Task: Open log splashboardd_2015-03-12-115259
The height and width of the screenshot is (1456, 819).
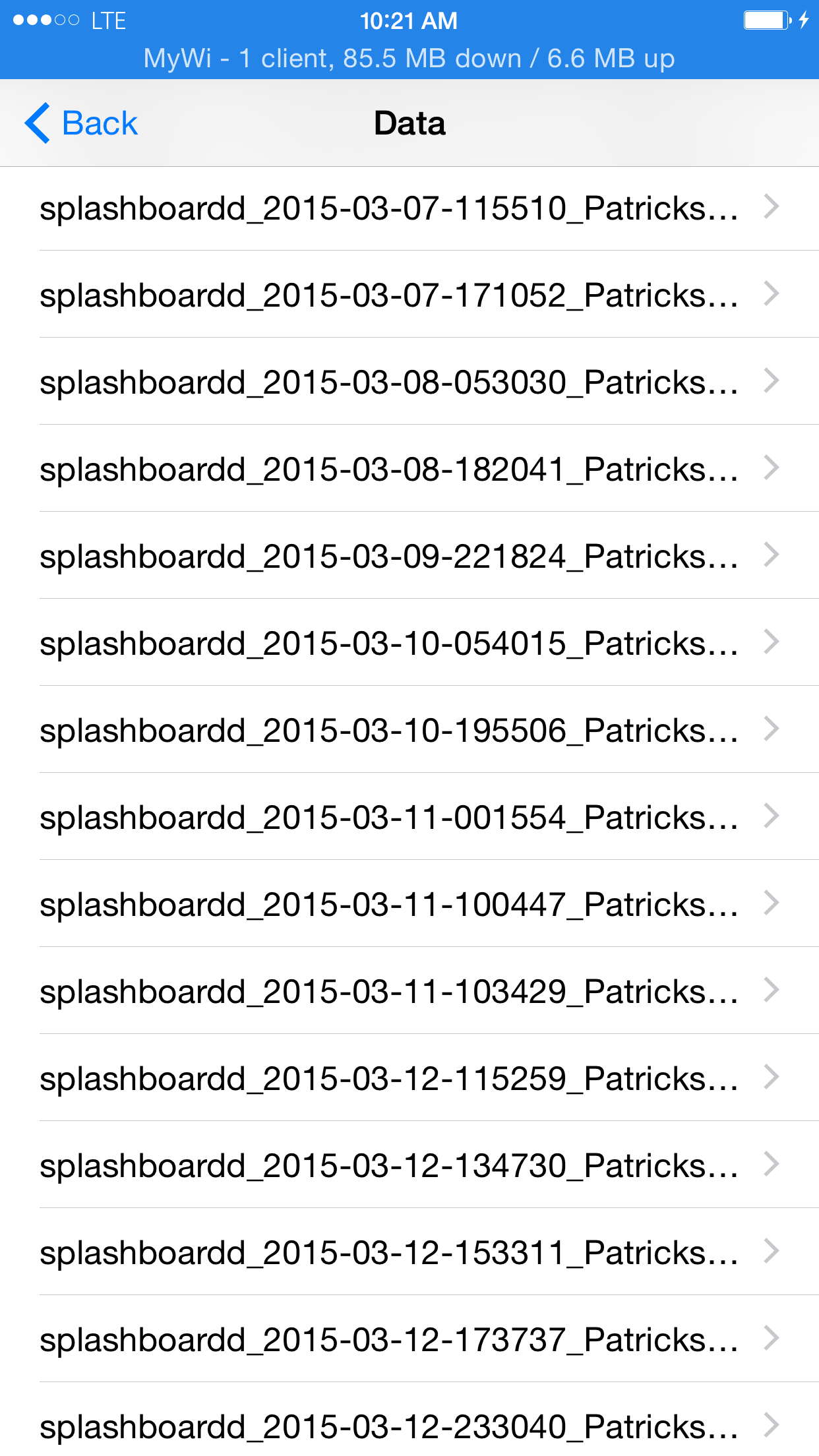Action: click(x=409, y=1078)
